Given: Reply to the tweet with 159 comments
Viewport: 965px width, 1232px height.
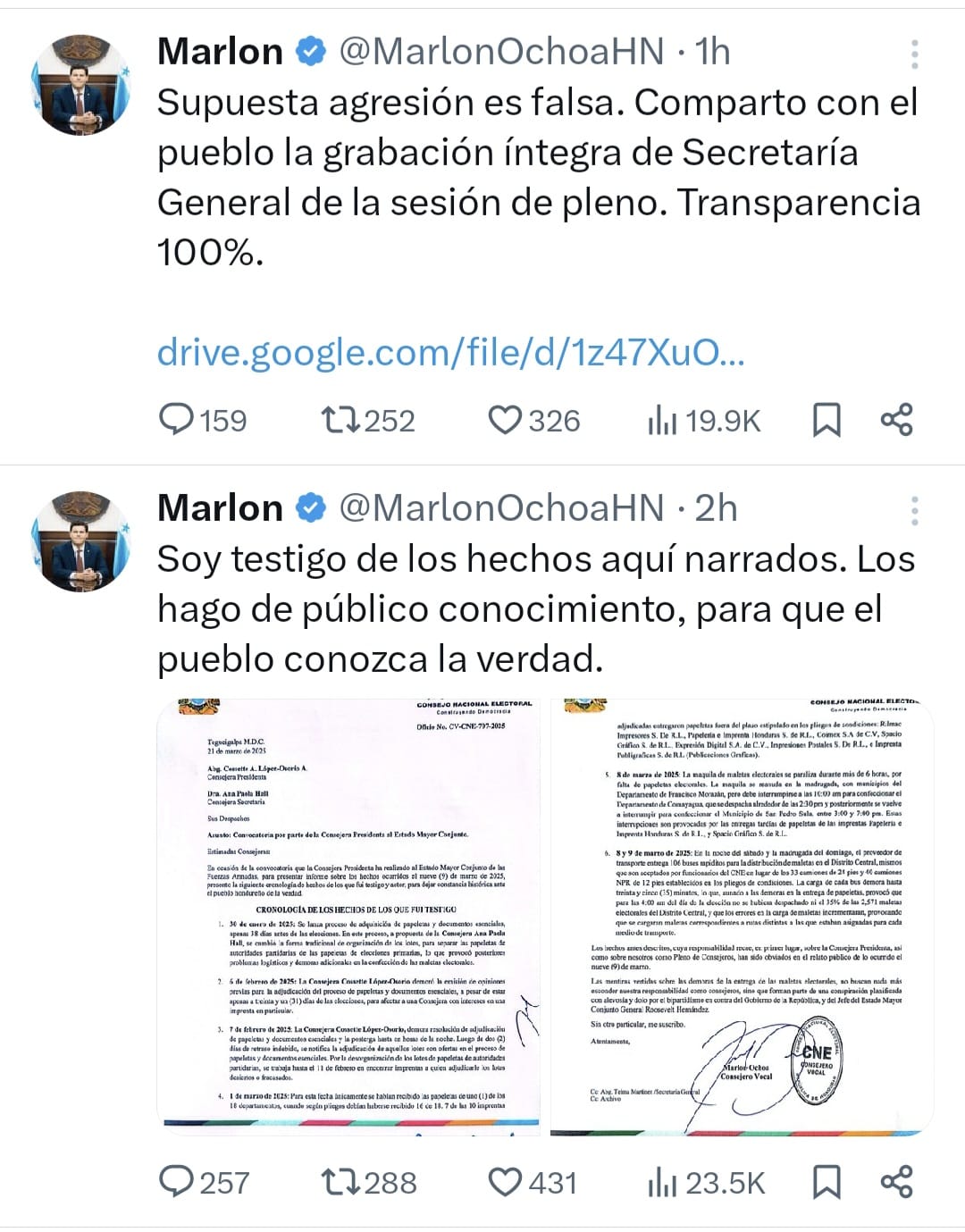Looking at the screenshot, I should click(177, 419).
